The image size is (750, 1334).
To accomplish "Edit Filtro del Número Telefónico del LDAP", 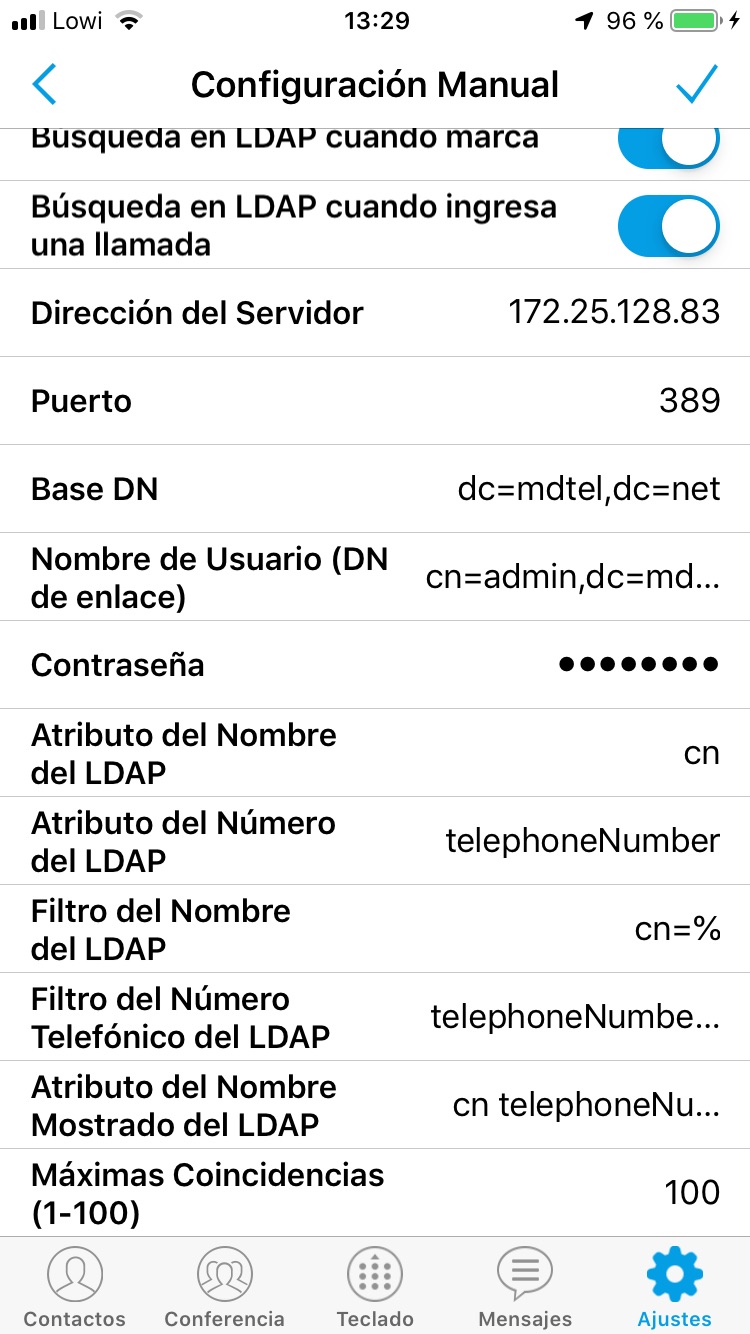I will (x=375, y=1017).
